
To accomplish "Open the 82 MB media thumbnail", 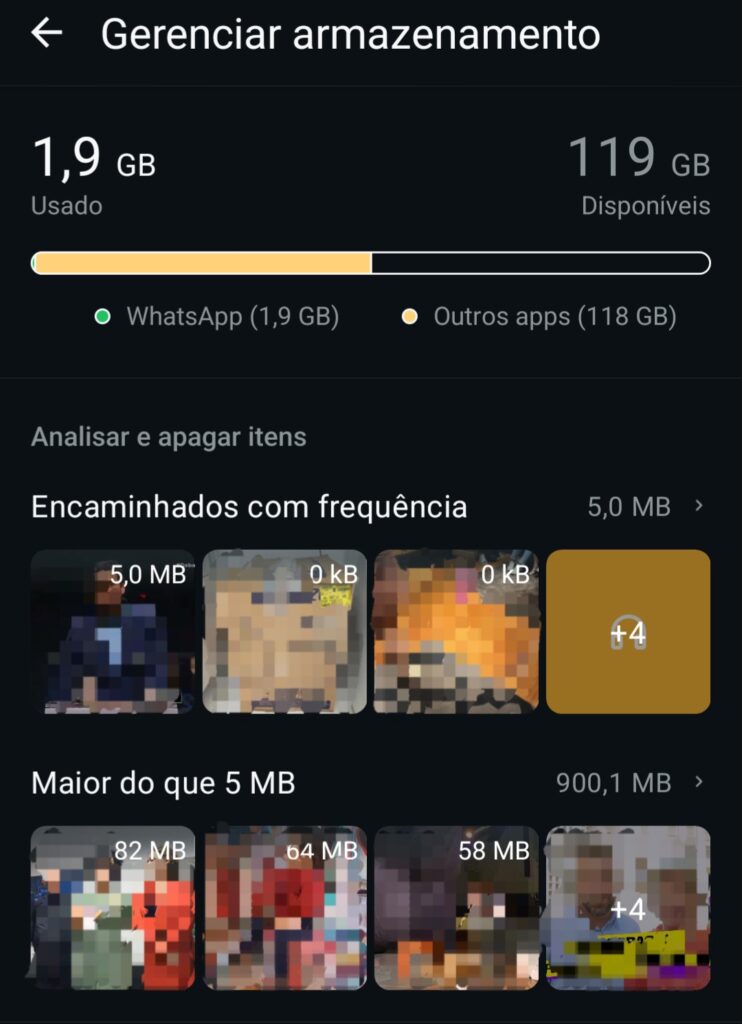I will click(x=112, y=906).
